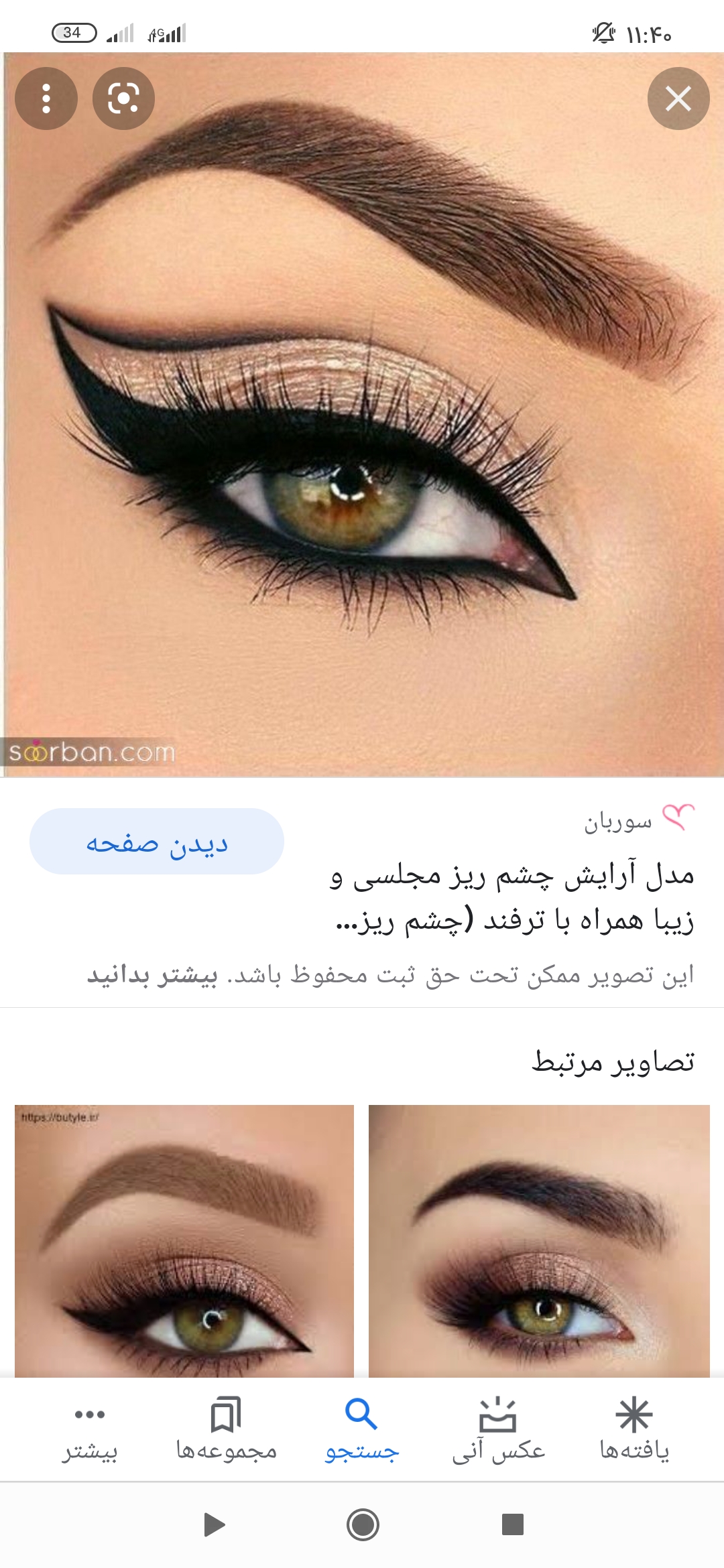This screenshot has width=724, height=1568.
Task: Tap the system home button
Action: tap(363, 1525)
